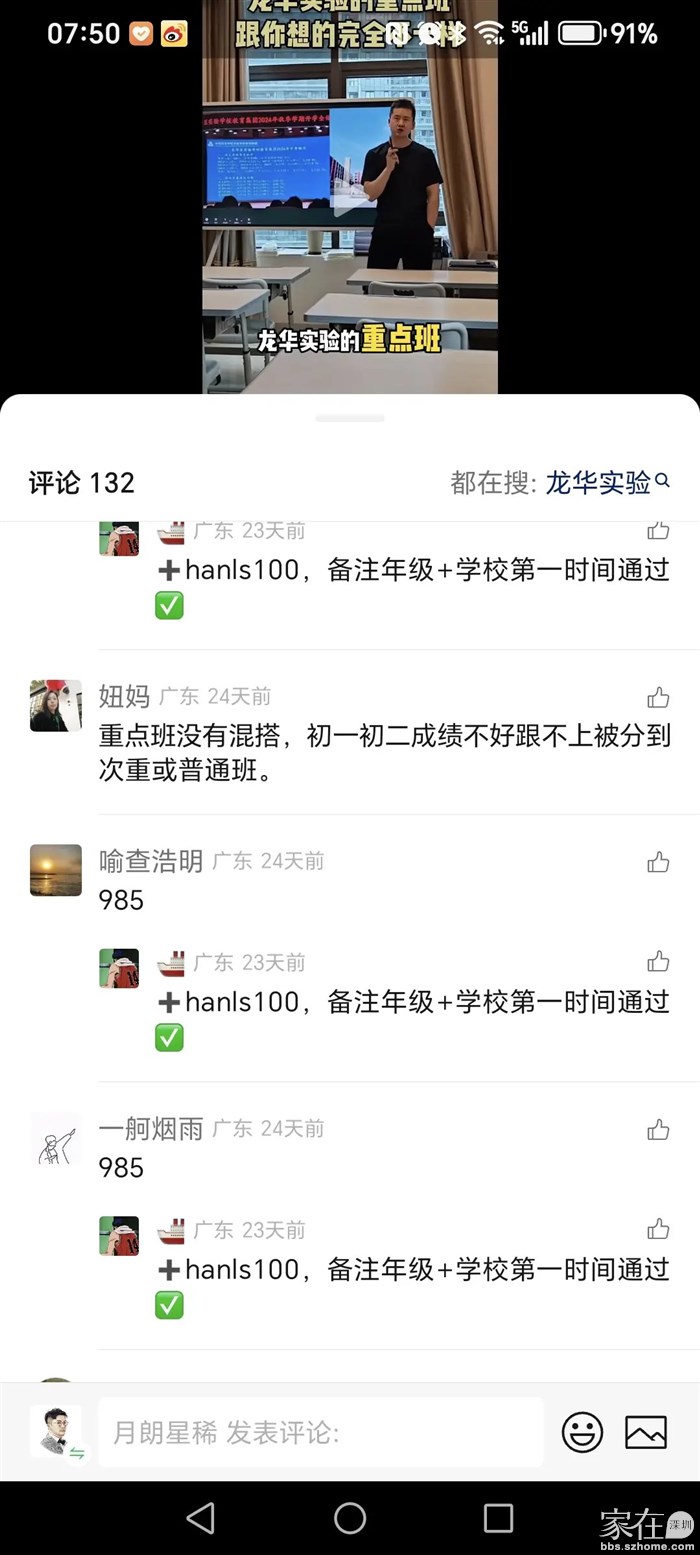Tap the video above to close comments
Screen dimensions: 700x1555
tap(350, 200)
